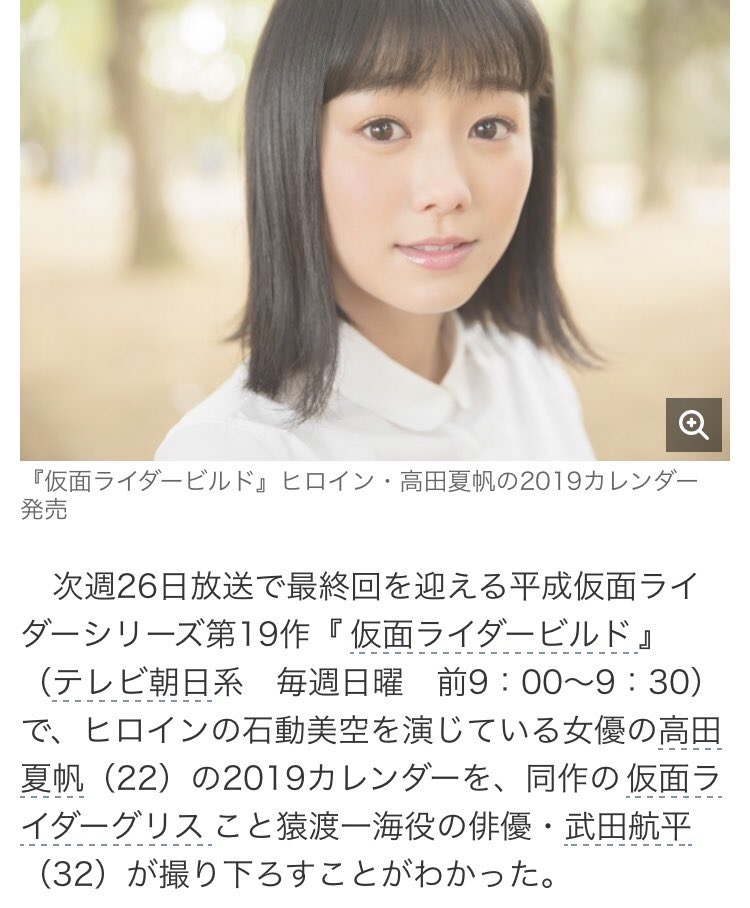Screen dimensions: 750x908
Task: Open the 仮面ライダービルド link
Action: [491, 634]
